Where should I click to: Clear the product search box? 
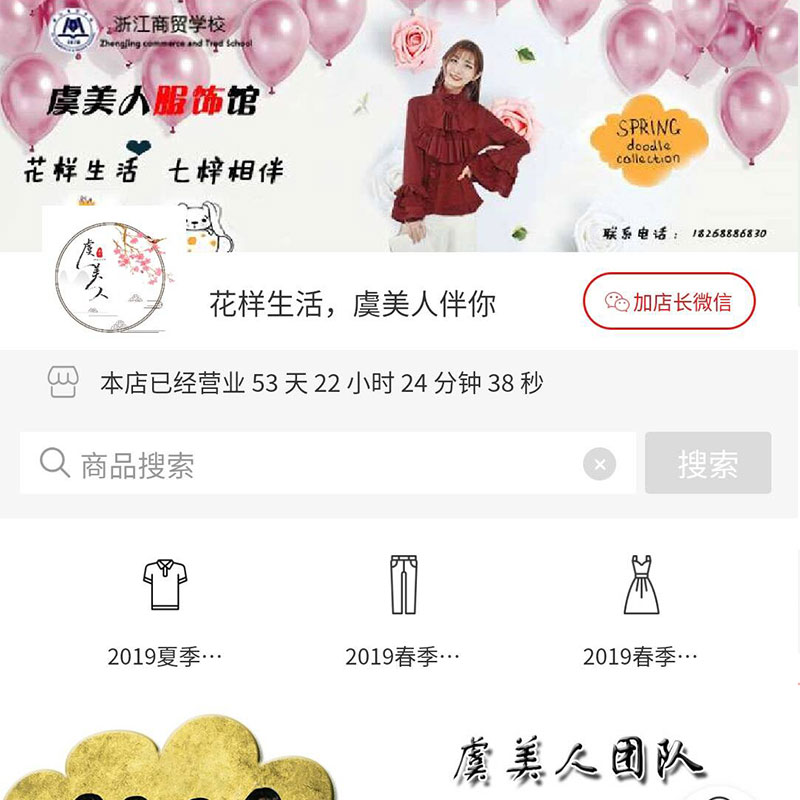coord(600,464)
